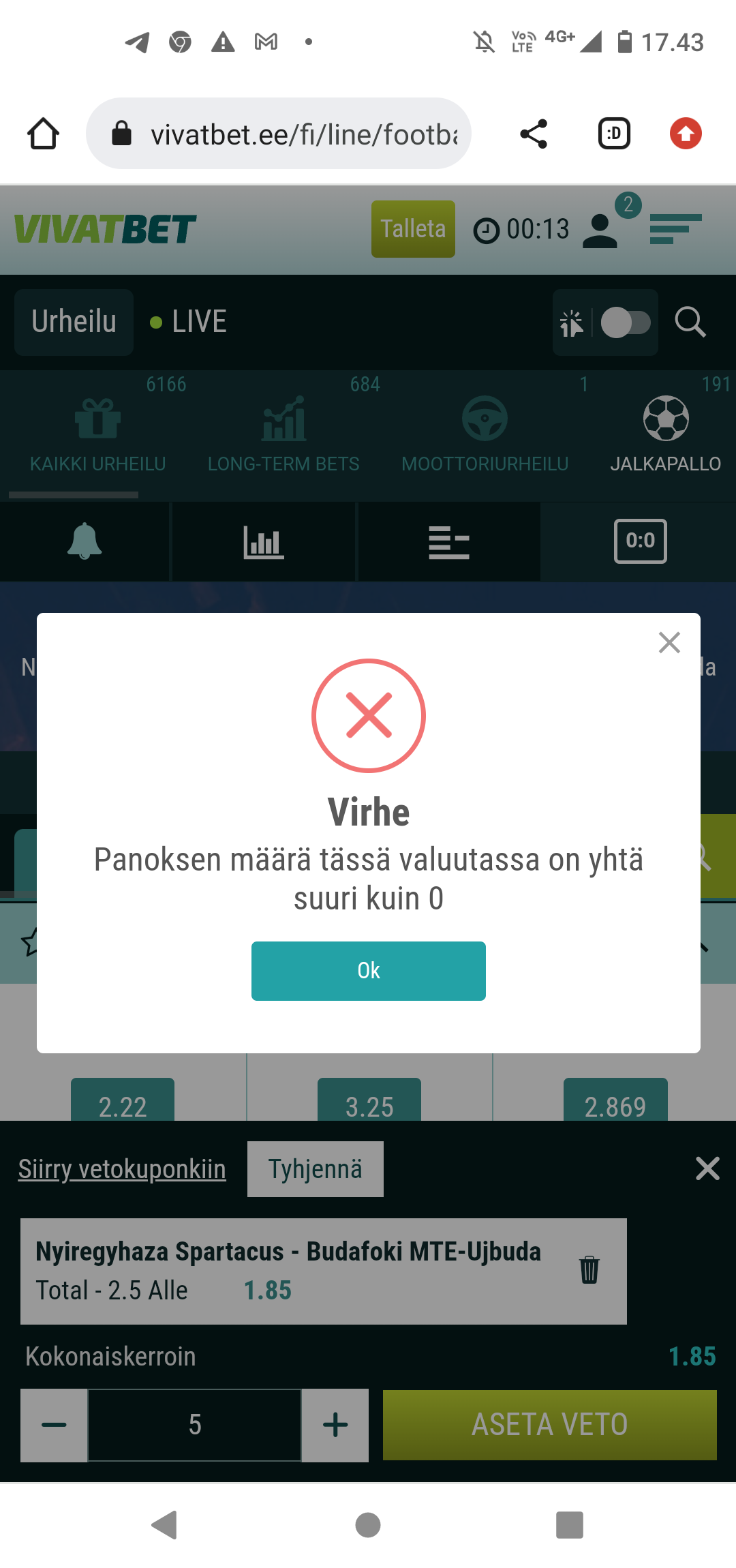Remove the Nyiregyhaza Spartacus bet with trash icon
The width and height of the screenshot is (736, 1568).
pos(589,1269)
